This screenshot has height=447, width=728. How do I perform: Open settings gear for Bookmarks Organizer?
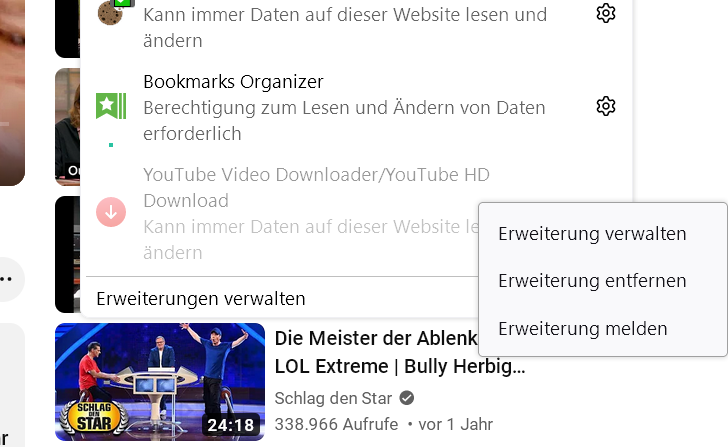click(x=605, y=106)
